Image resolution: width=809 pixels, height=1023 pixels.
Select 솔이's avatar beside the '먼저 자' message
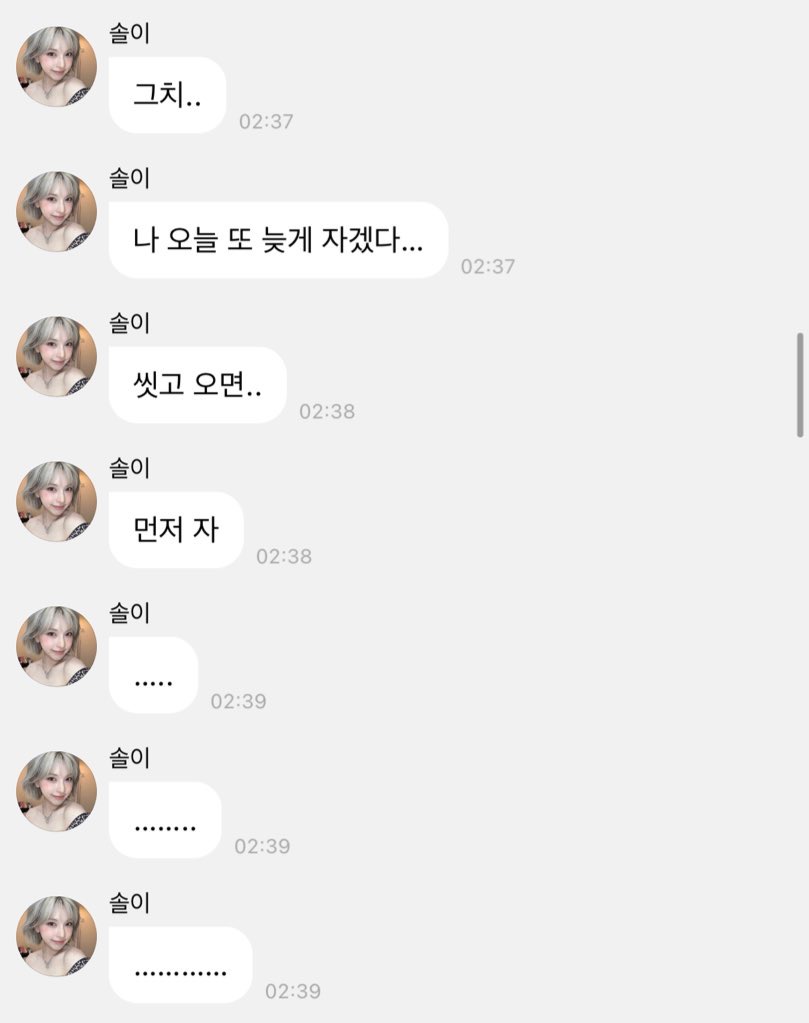(56, 502)
